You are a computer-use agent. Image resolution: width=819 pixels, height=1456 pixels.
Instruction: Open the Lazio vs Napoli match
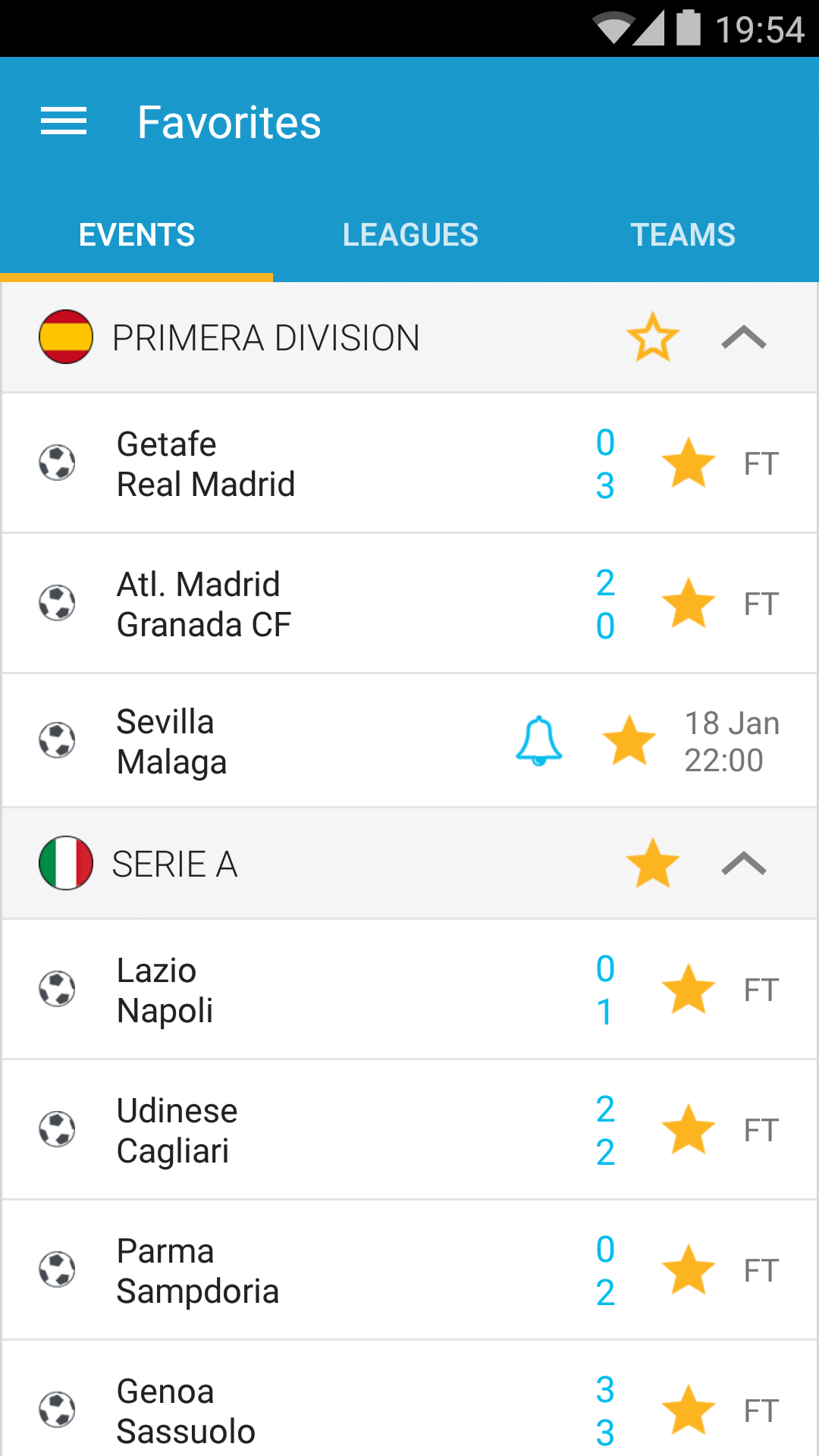pos(409,989)
